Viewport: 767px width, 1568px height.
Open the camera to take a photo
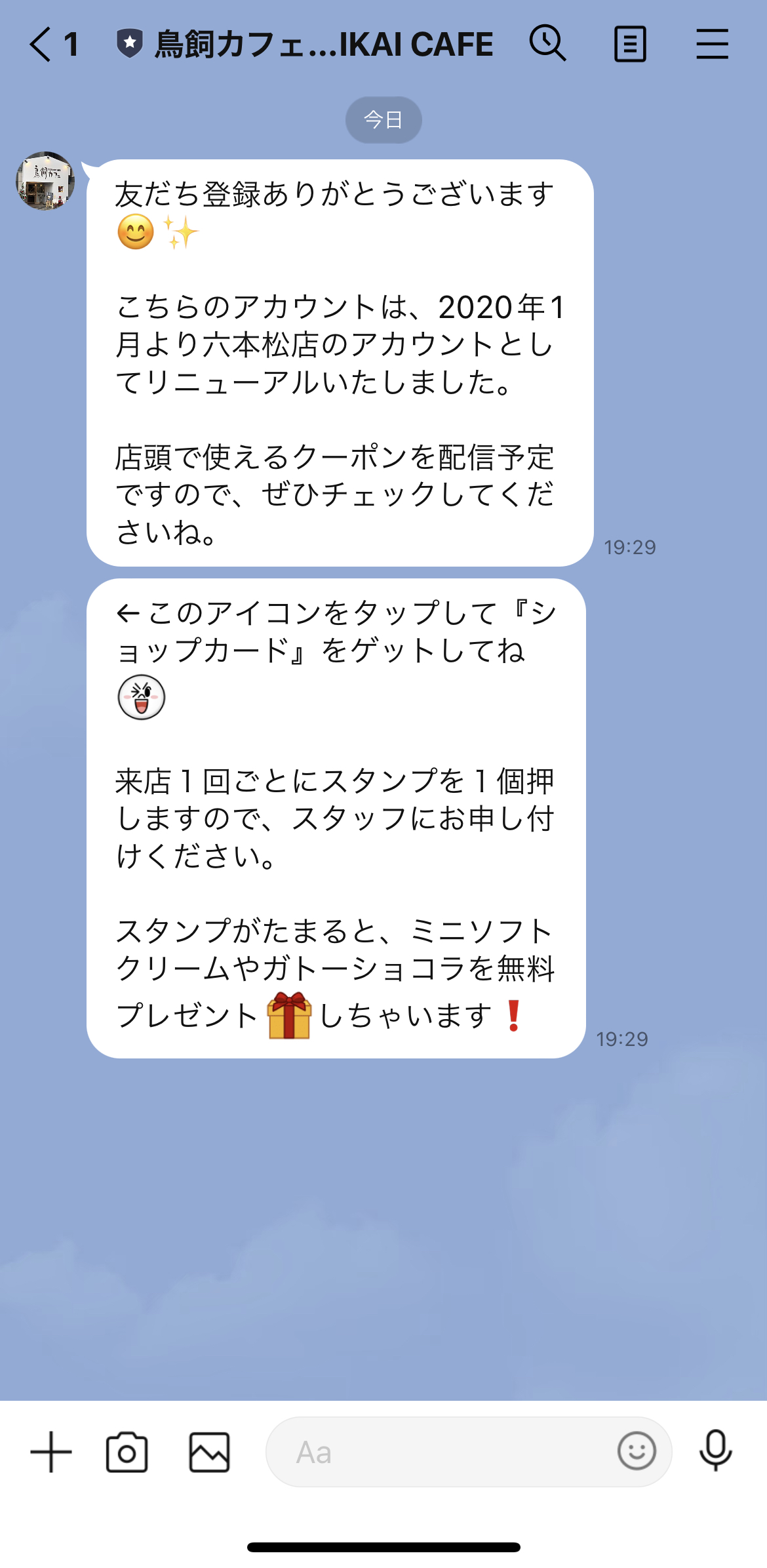point(127,1452)
